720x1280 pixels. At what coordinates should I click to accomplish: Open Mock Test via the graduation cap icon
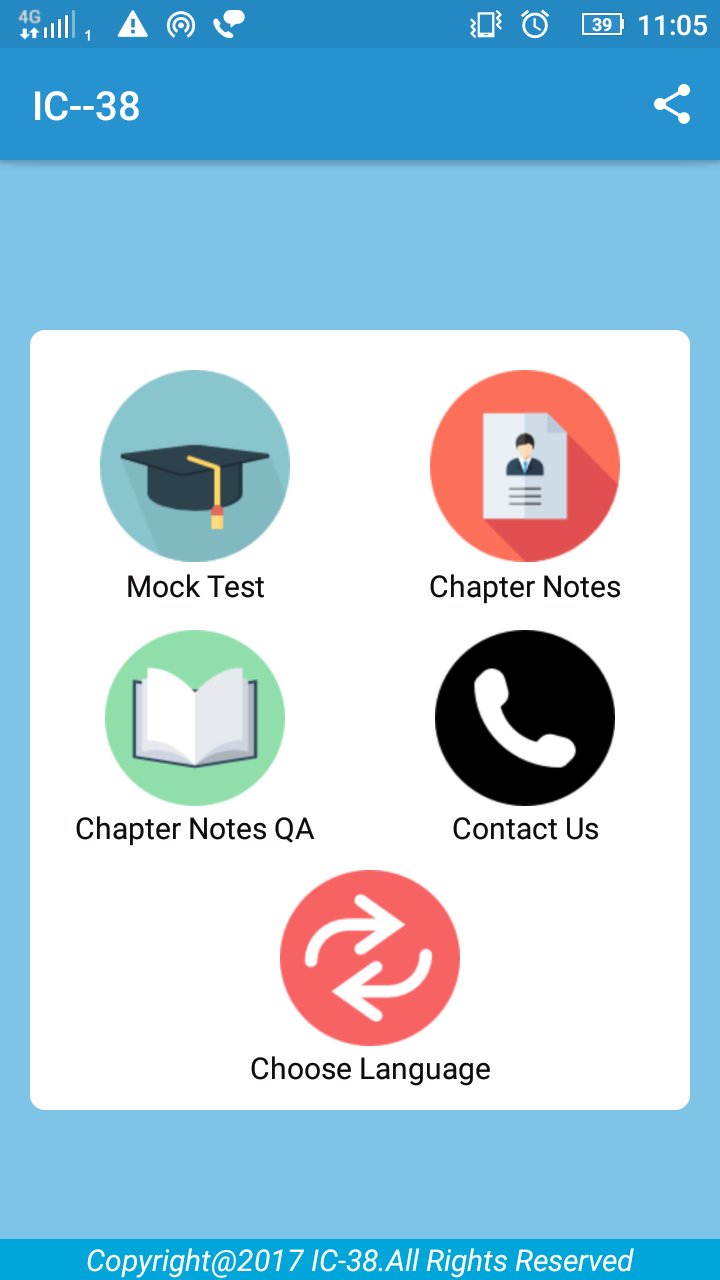point(195,466)
